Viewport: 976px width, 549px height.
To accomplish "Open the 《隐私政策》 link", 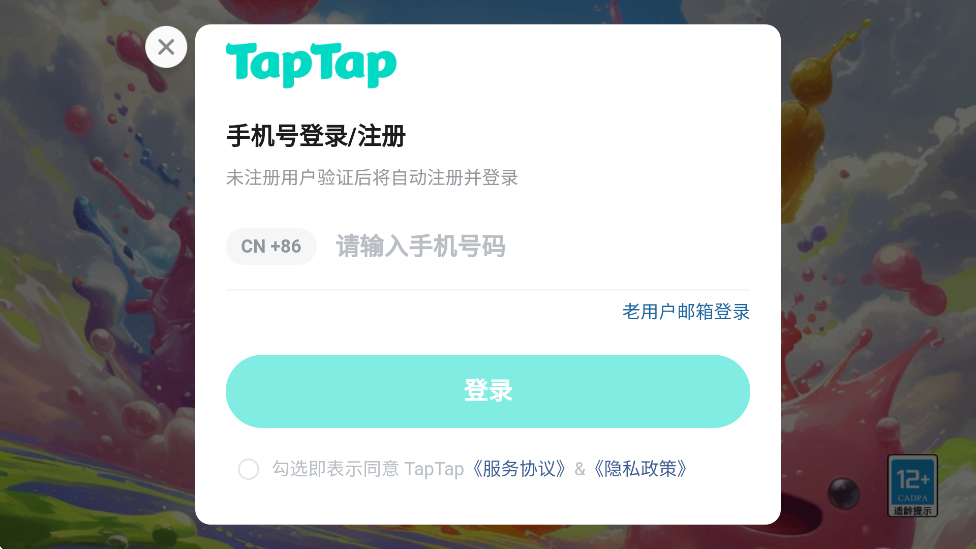I will [x=641, y=469].
